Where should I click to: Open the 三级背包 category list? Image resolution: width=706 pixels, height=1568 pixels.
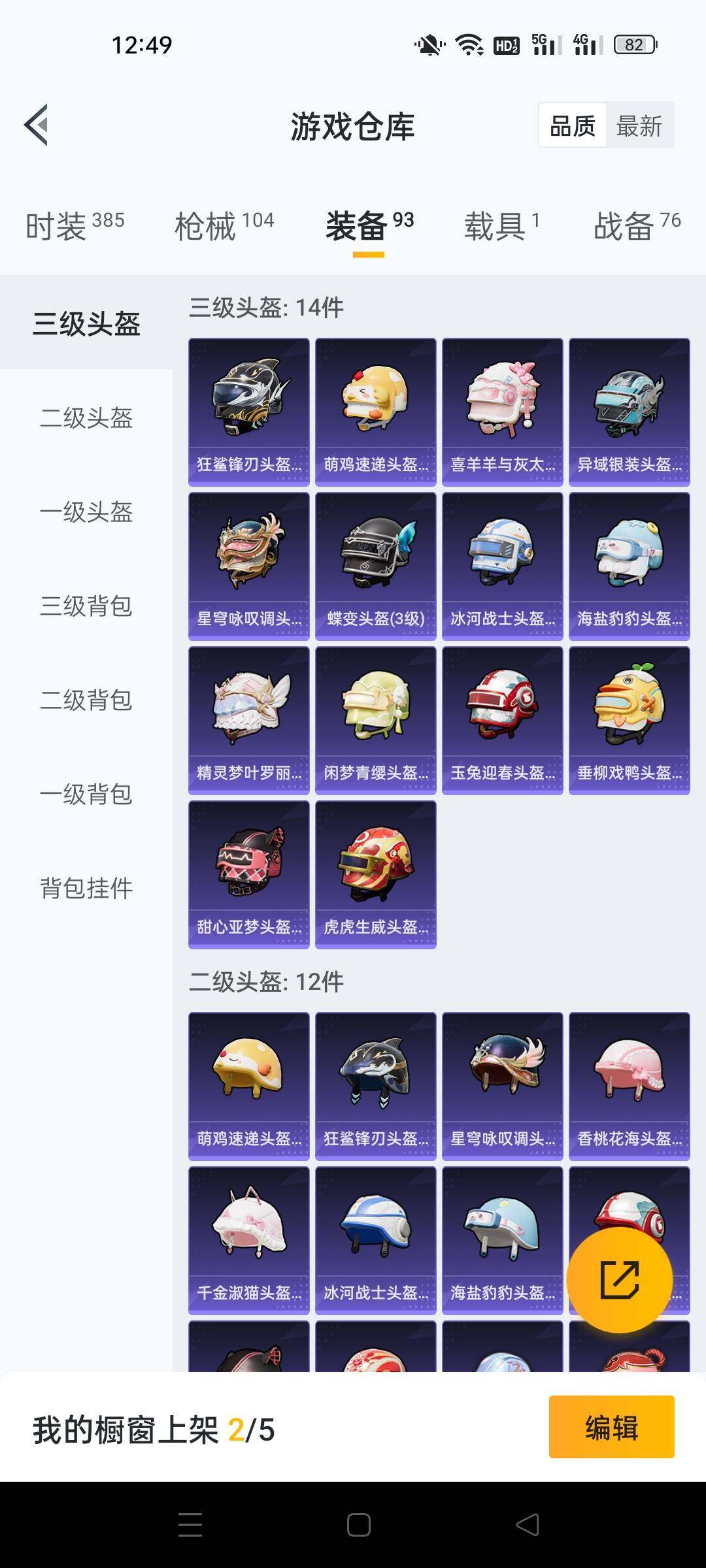pyautogui.click(x=86, y=606)
